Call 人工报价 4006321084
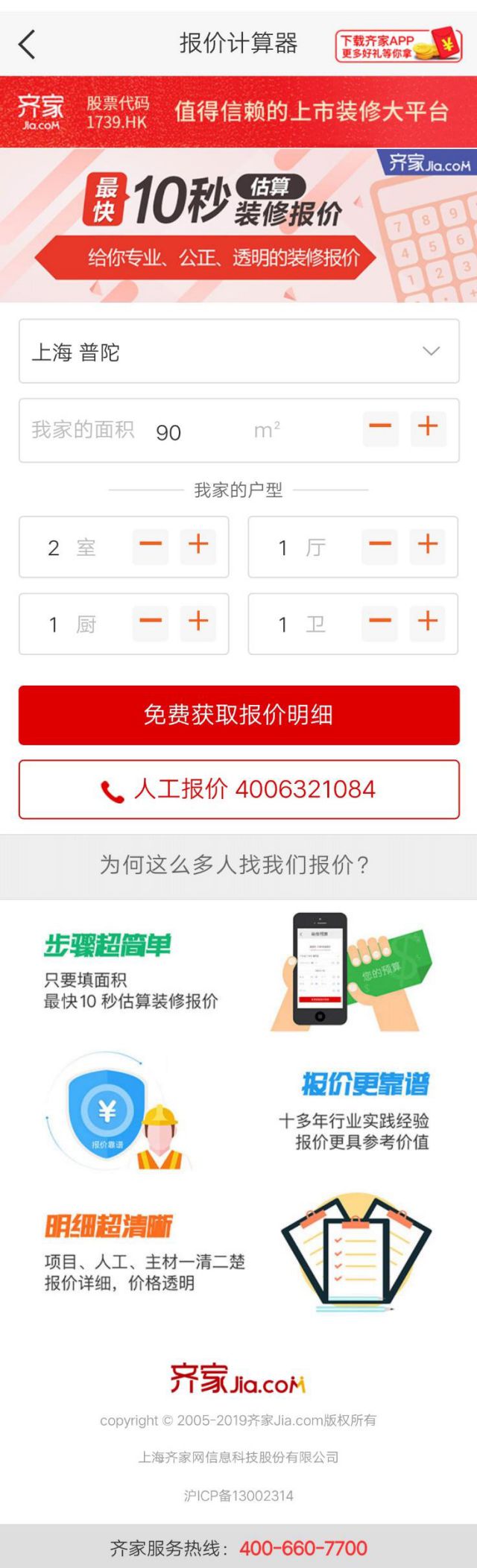This screenshot has height=1568, width=477. (x=238, y=790)
